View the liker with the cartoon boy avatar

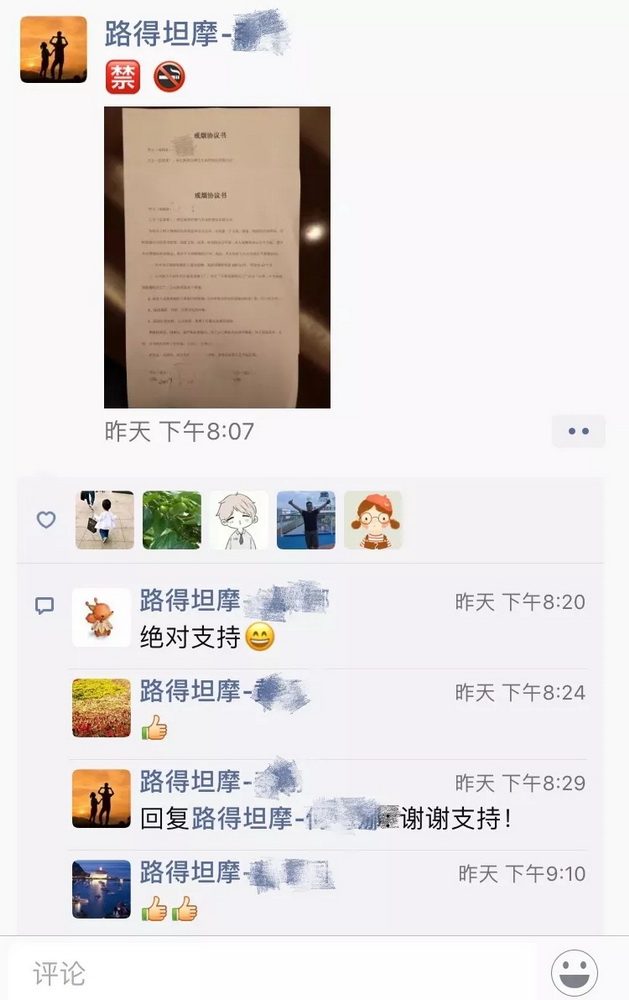[x=239, y=520]
